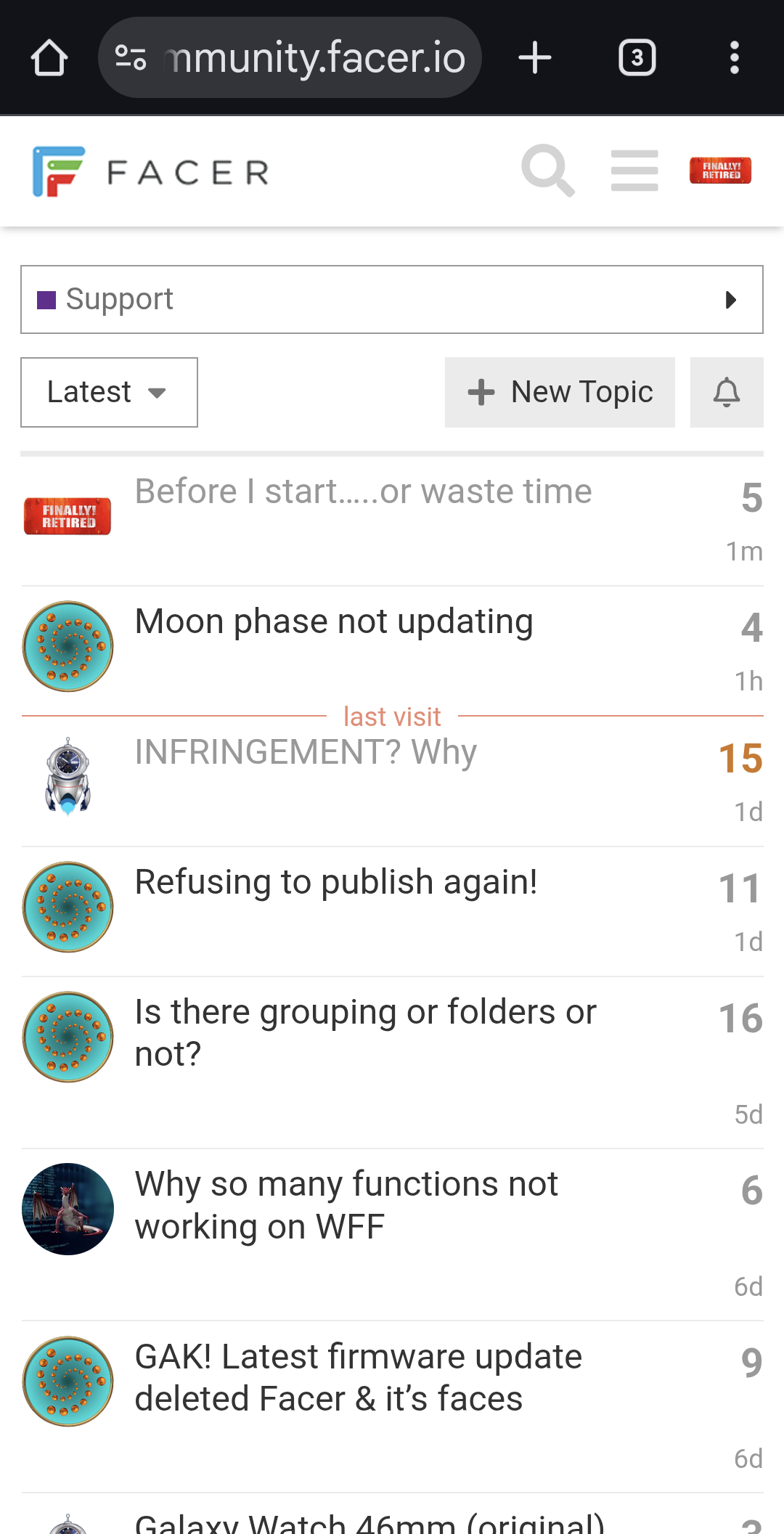Open topic 'Before I start…..or waste time'
This screenshot has width=784, height=1534.
click(x=363, y=492)
